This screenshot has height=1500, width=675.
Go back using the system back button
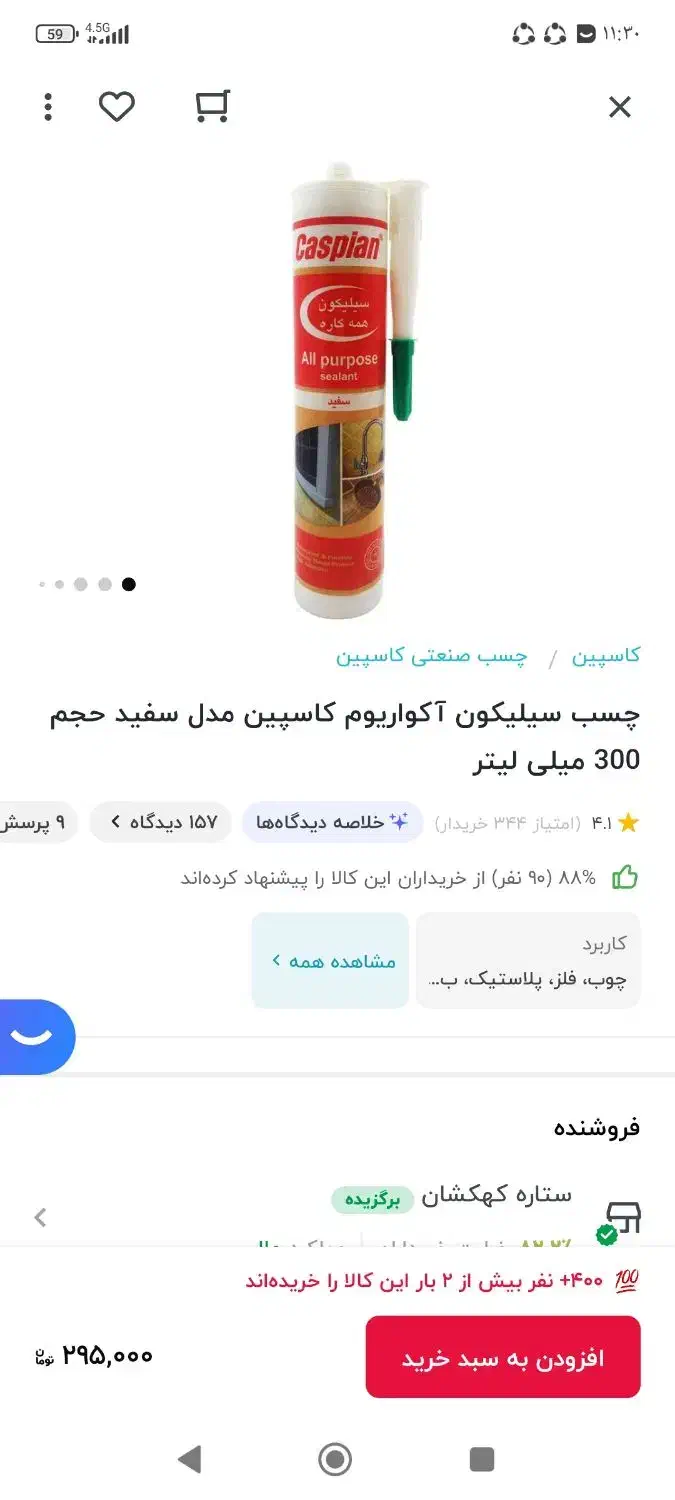pyautogui.click(x=189, y=1460)
